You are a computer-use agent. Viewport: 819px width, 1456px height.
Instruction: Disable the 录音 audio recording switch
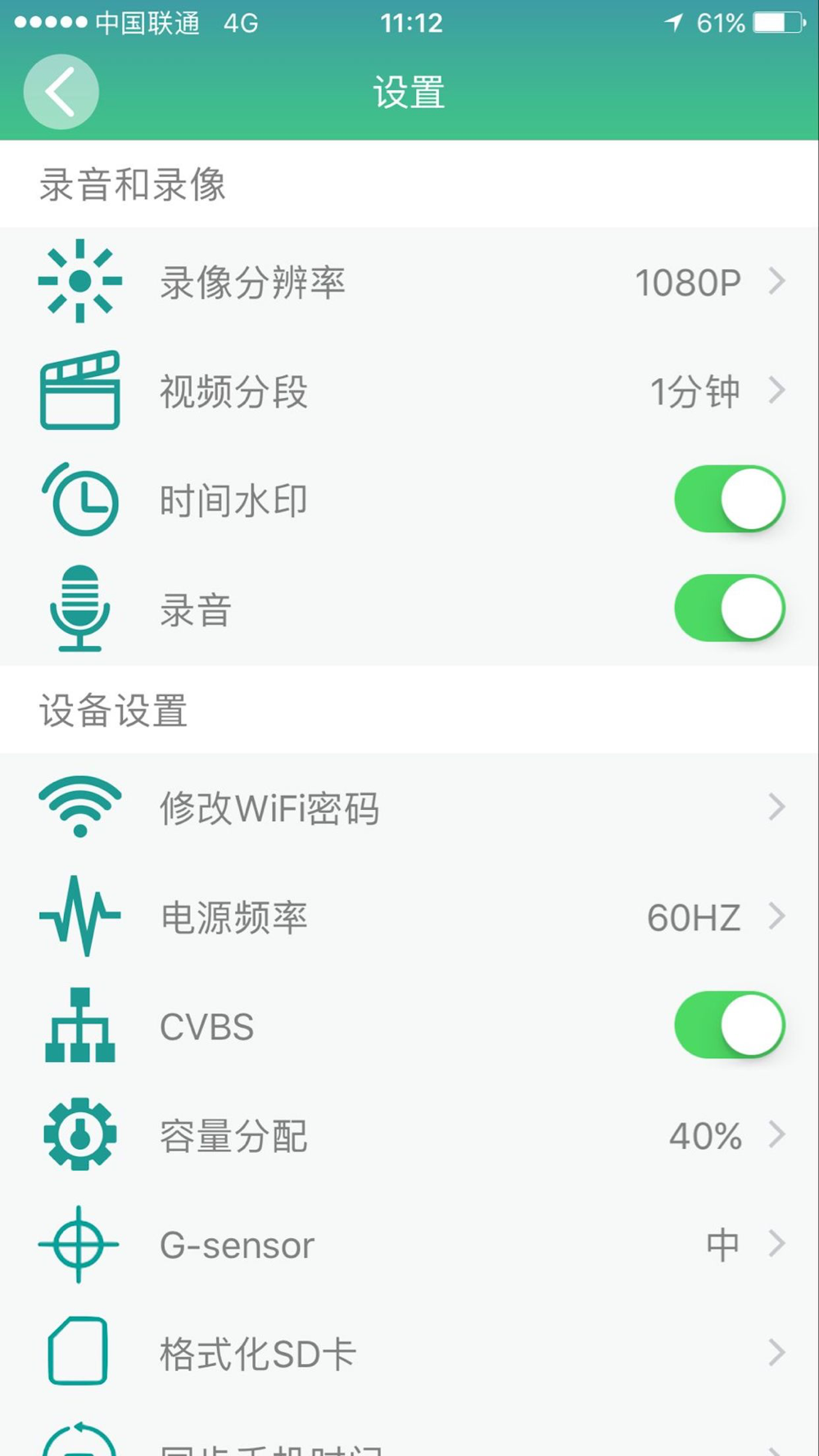[x=729, y=608]
